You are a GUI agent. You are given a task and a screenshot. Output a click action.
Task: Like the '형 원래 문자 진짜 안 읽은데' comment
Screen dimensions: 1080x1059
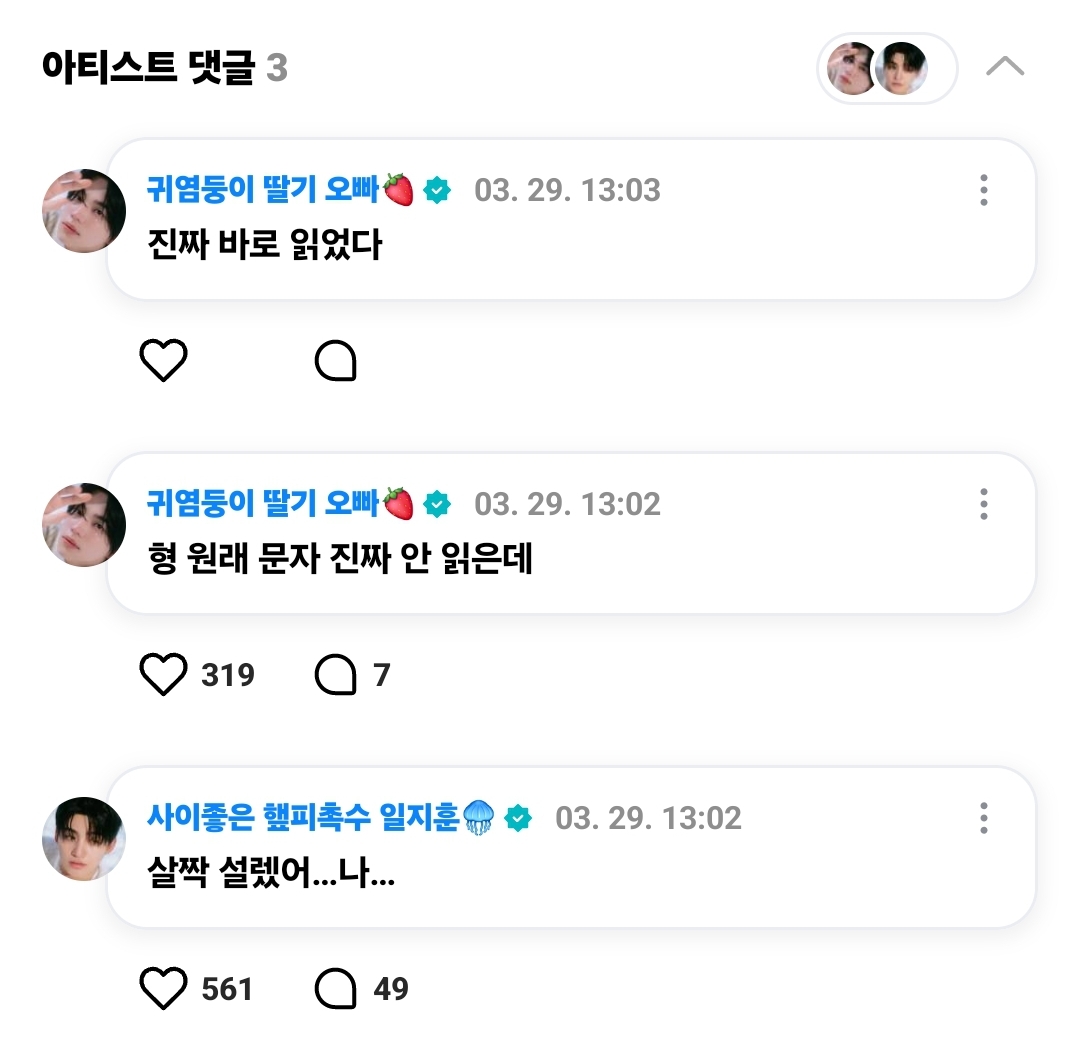point(163,675)
